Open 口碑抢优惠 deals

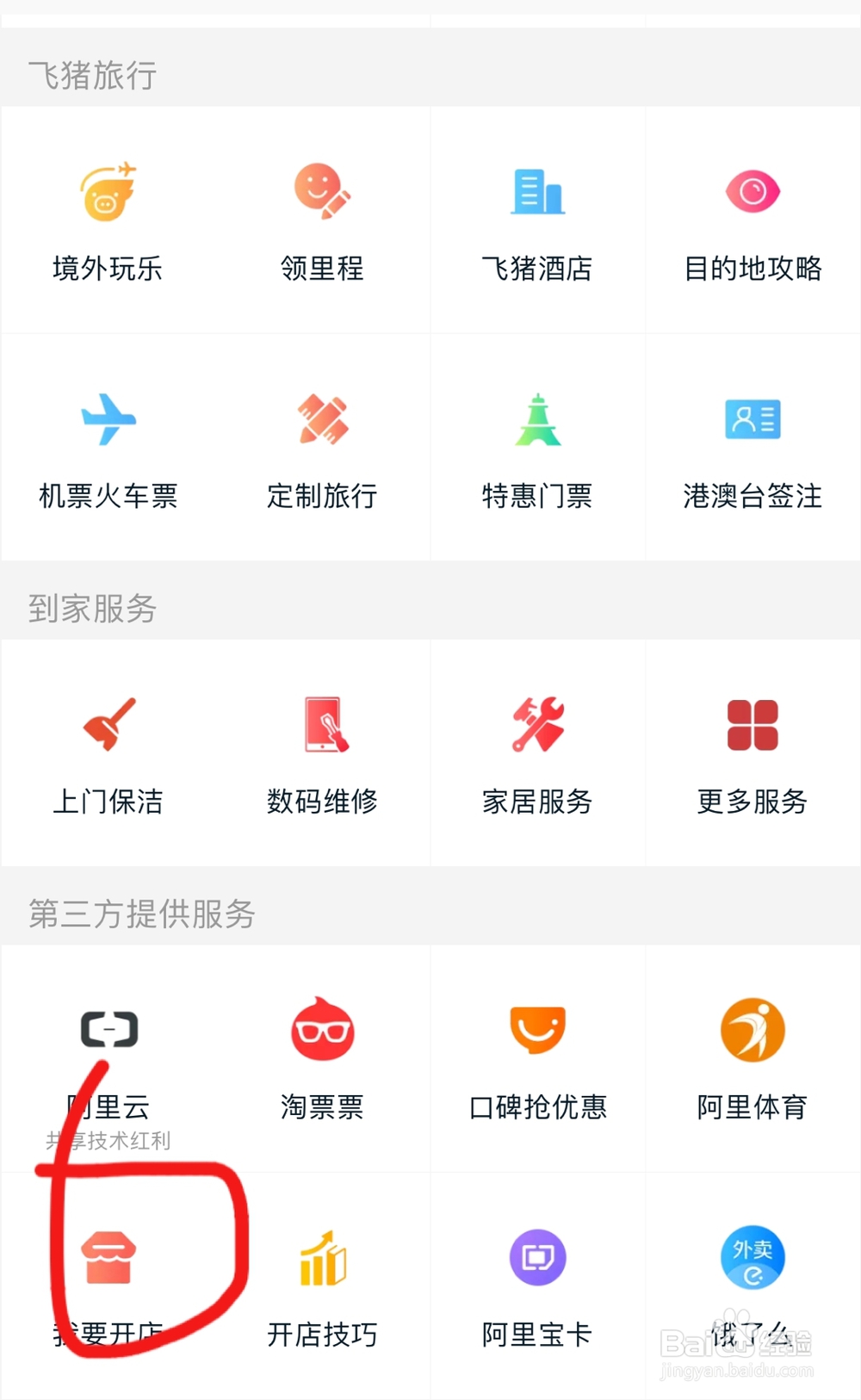pyautogui.click(x=537, y=1059)
